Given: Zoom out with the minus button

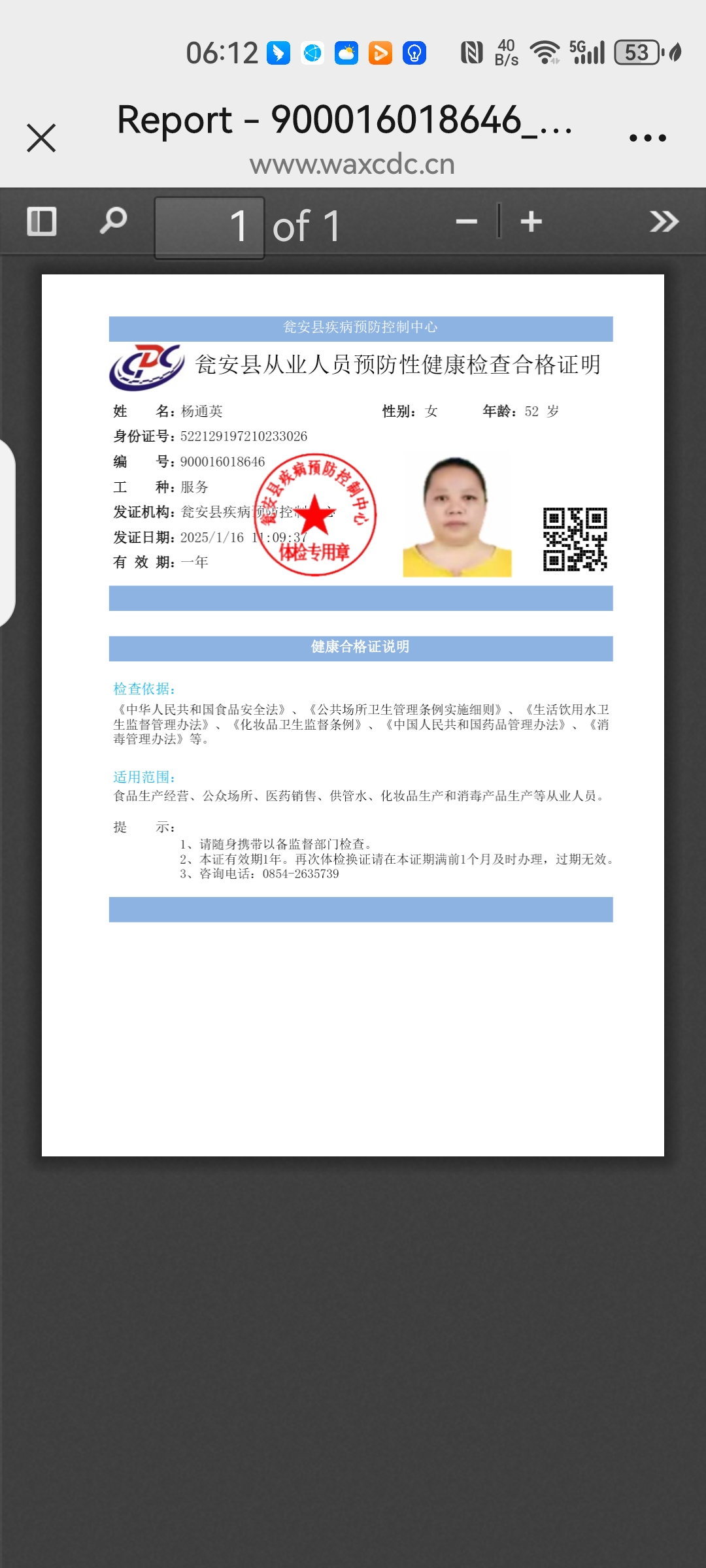Looking at the screenshot, I should click(466, 221).
